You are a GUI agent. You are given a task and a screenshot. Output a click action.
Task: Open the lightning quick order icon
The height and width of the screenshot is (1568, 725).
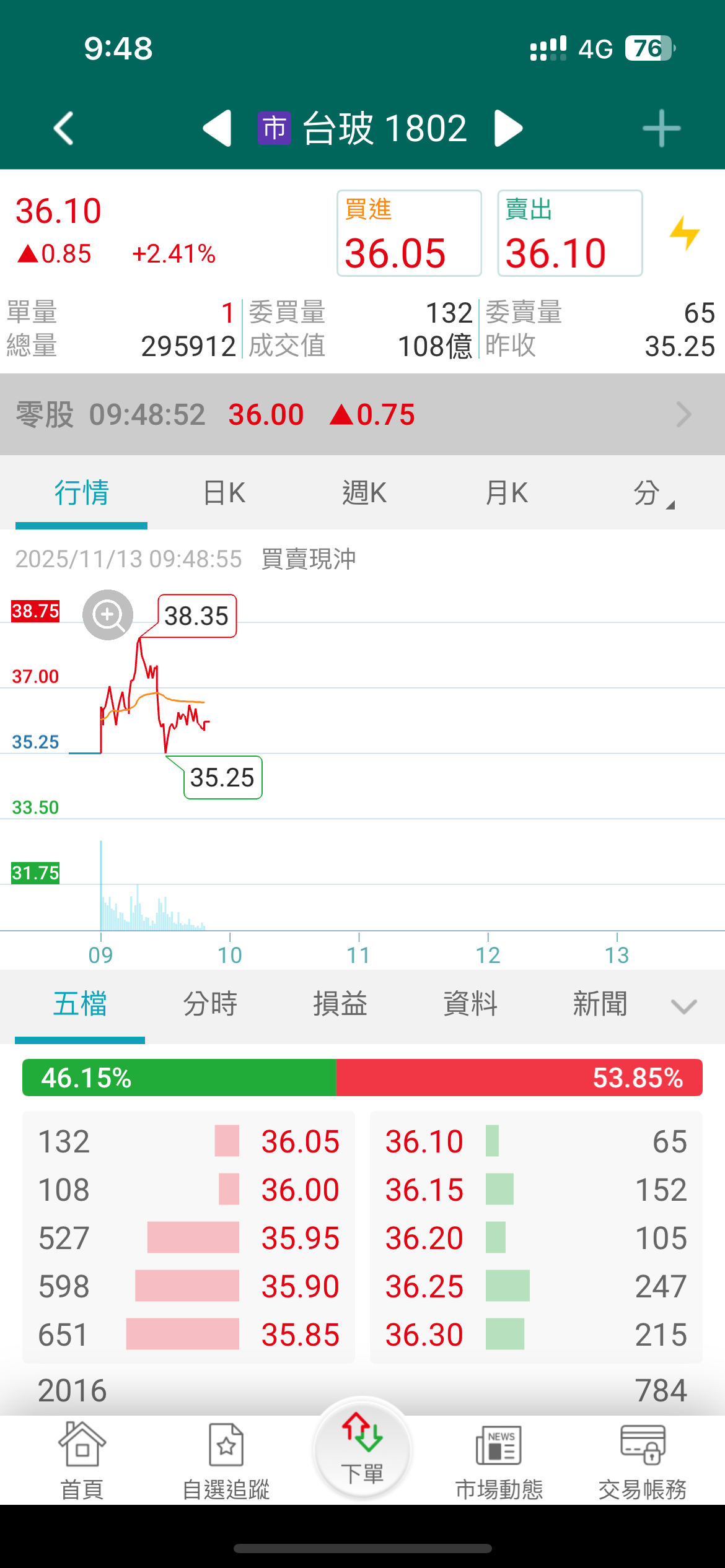(x=684, y=233)
